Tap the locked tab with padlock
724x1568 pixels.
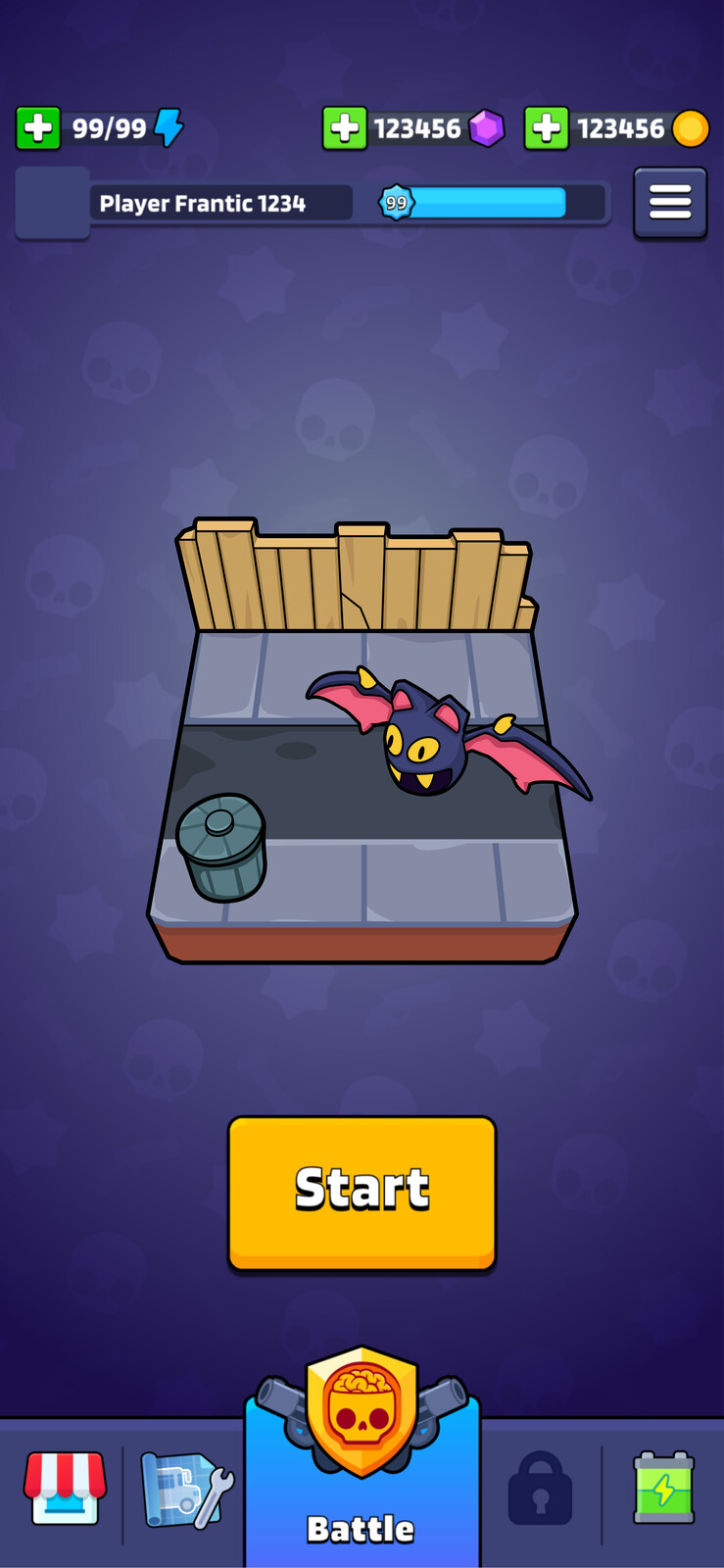tap(540, 1488)
